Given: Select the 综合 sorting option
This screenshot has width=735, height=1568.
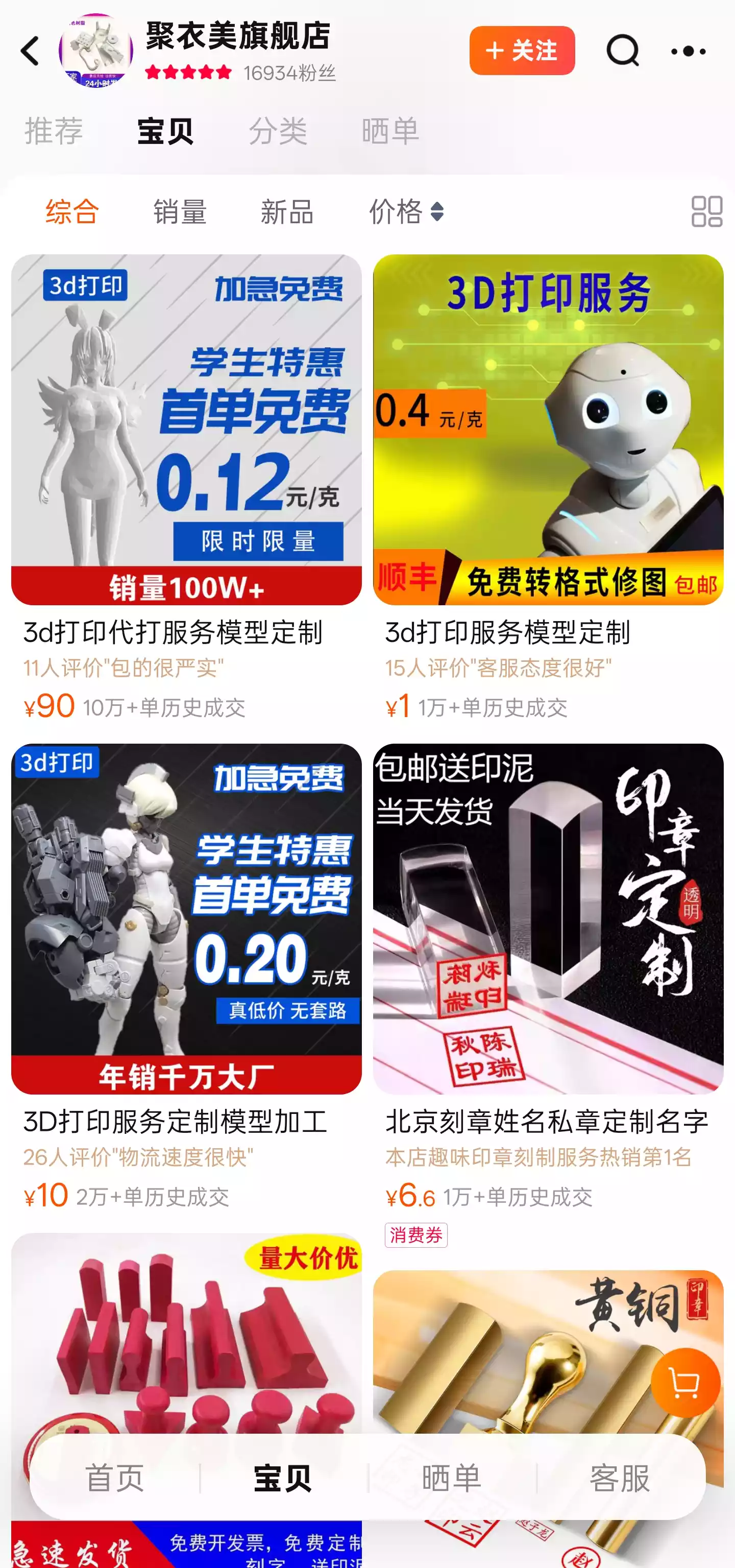Looking at the screenshot, I should (x=72, y=212).
